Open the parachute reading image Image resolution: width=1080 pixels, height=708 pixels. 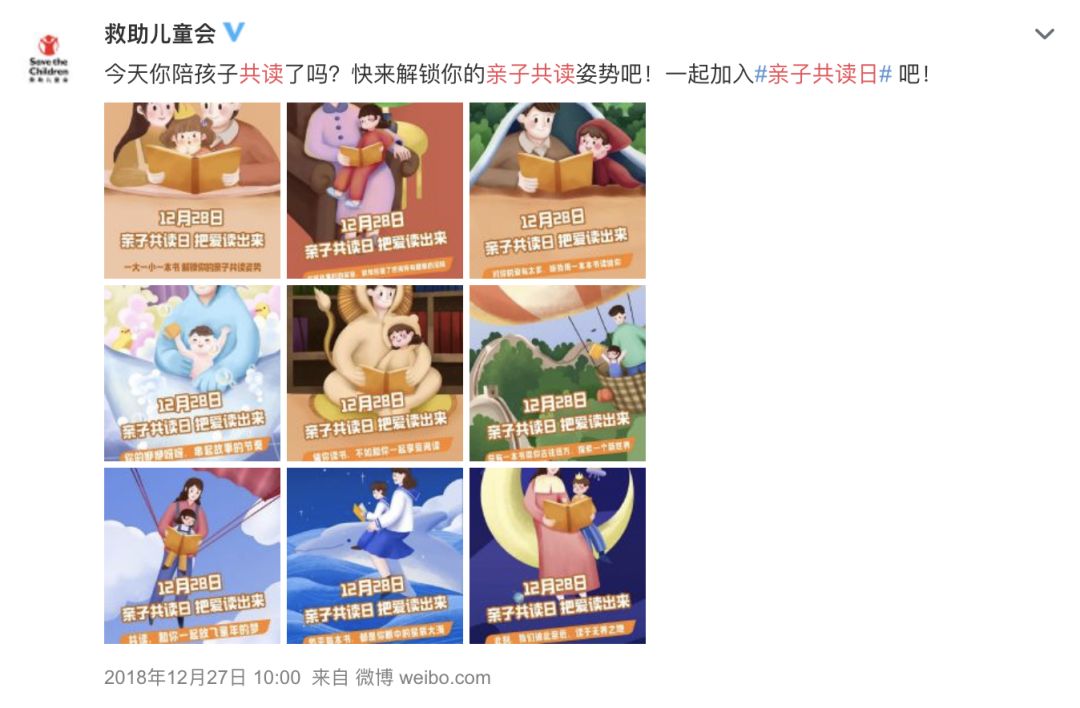[192, 556]
